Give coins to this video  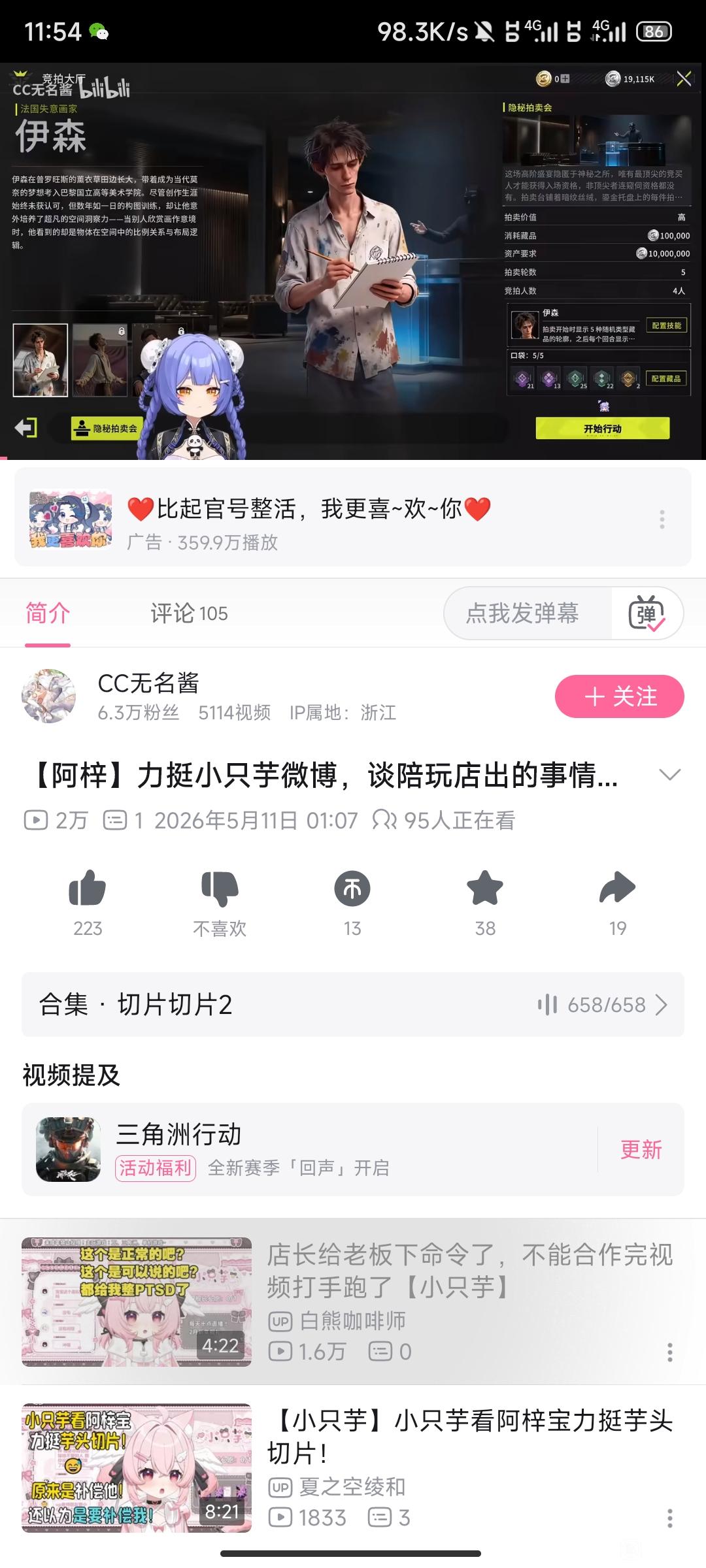[352, 904]
